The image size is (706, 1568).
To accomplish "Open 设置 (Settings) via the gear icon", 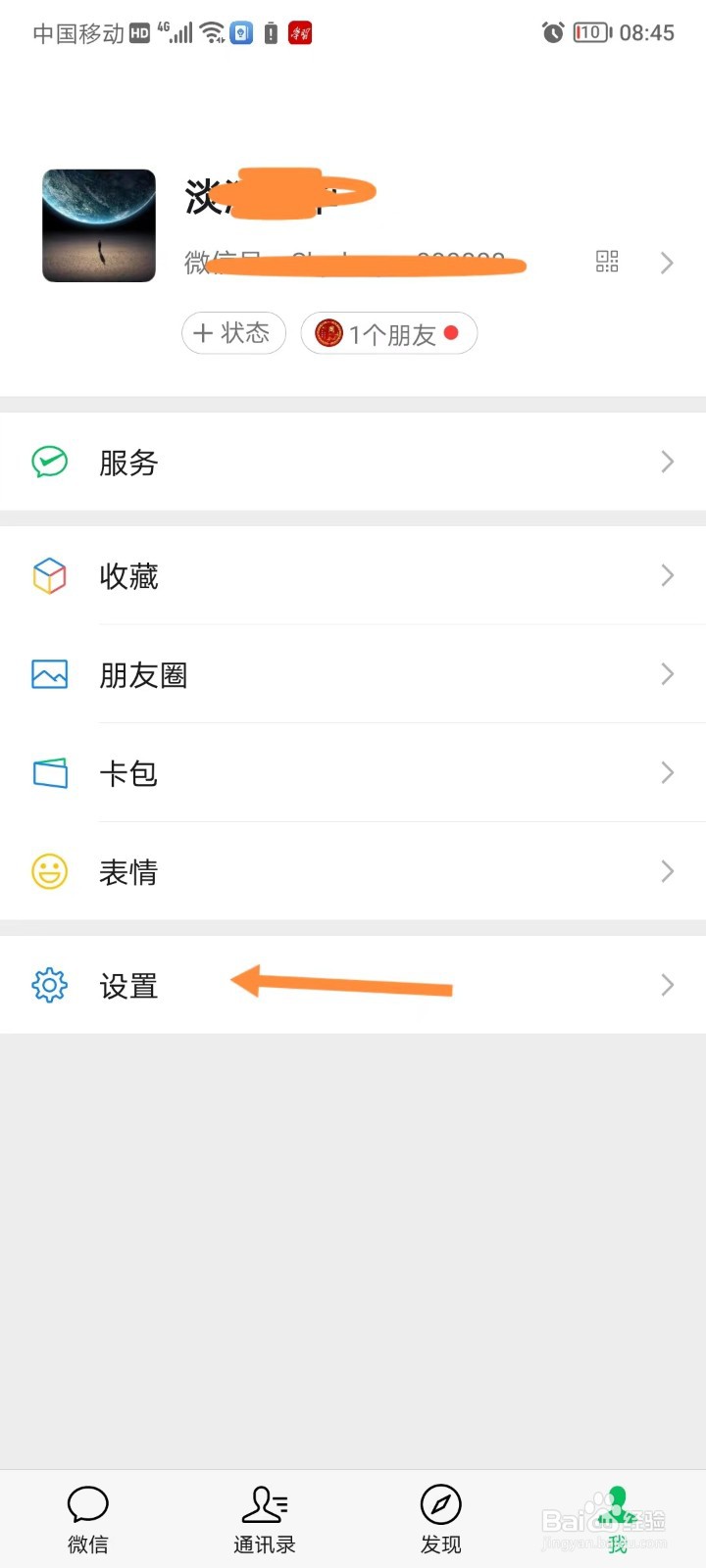I will tap(49, 985).
